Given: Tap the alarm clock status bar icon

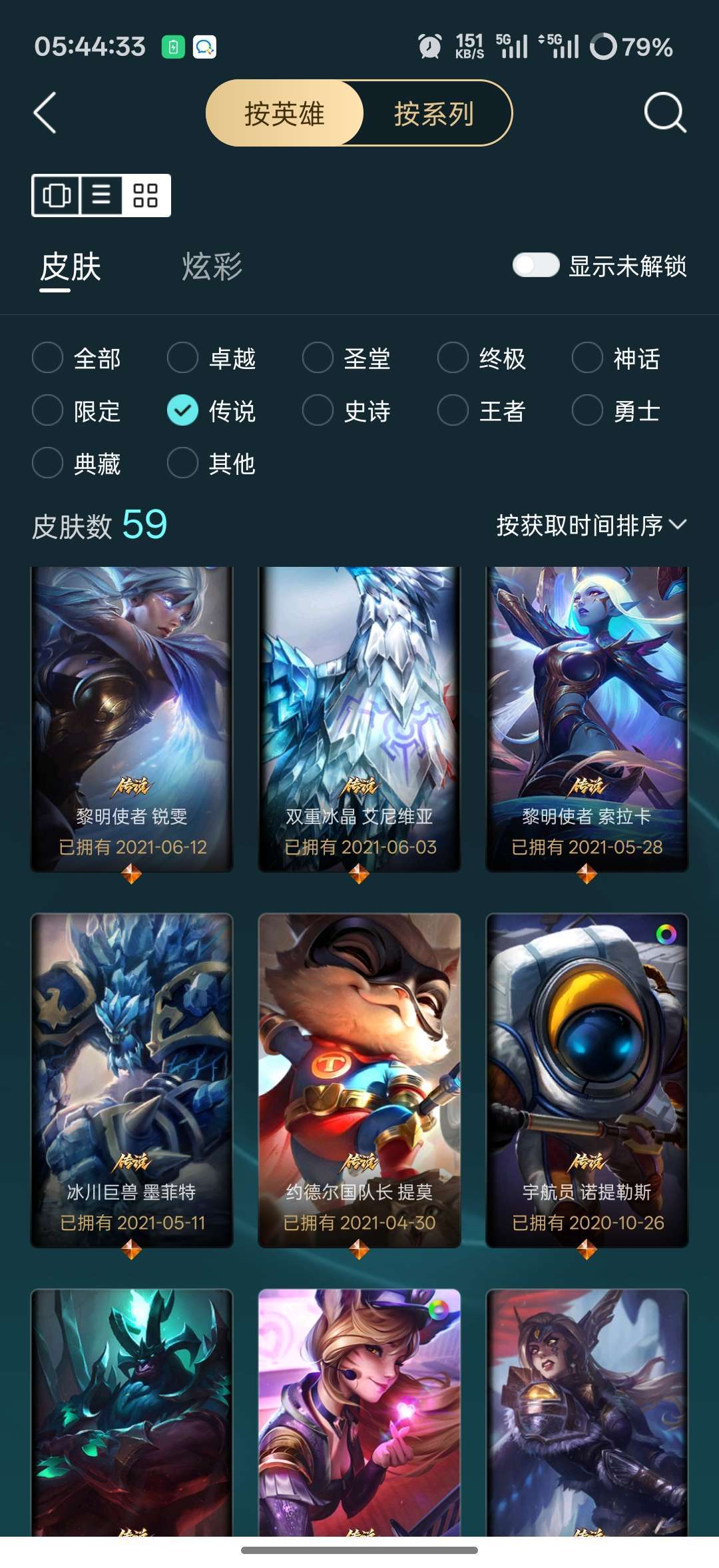Looking at the screenshot, I should click(430, 47).
